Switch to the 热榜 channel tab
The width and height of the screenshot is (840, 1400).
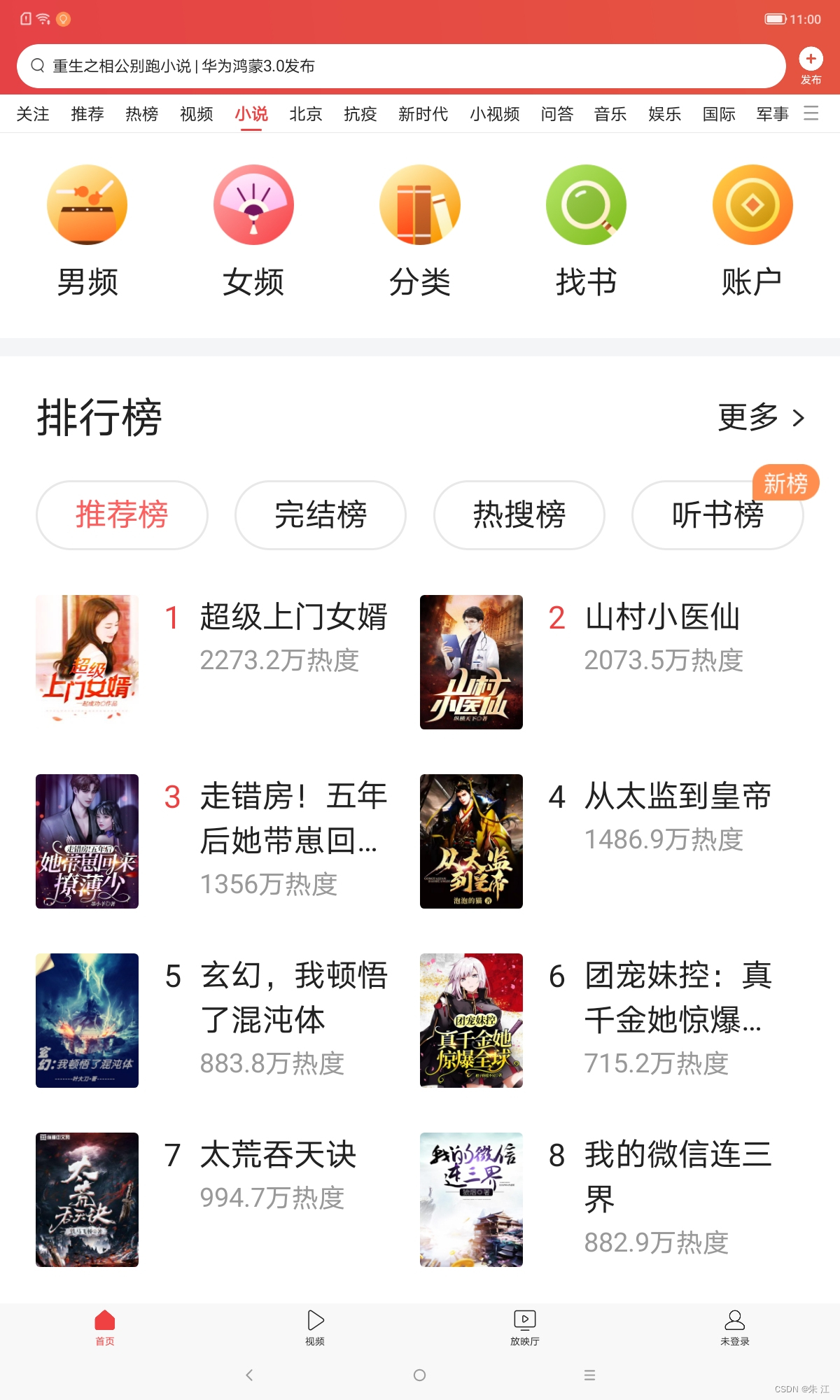click(142, 113)
